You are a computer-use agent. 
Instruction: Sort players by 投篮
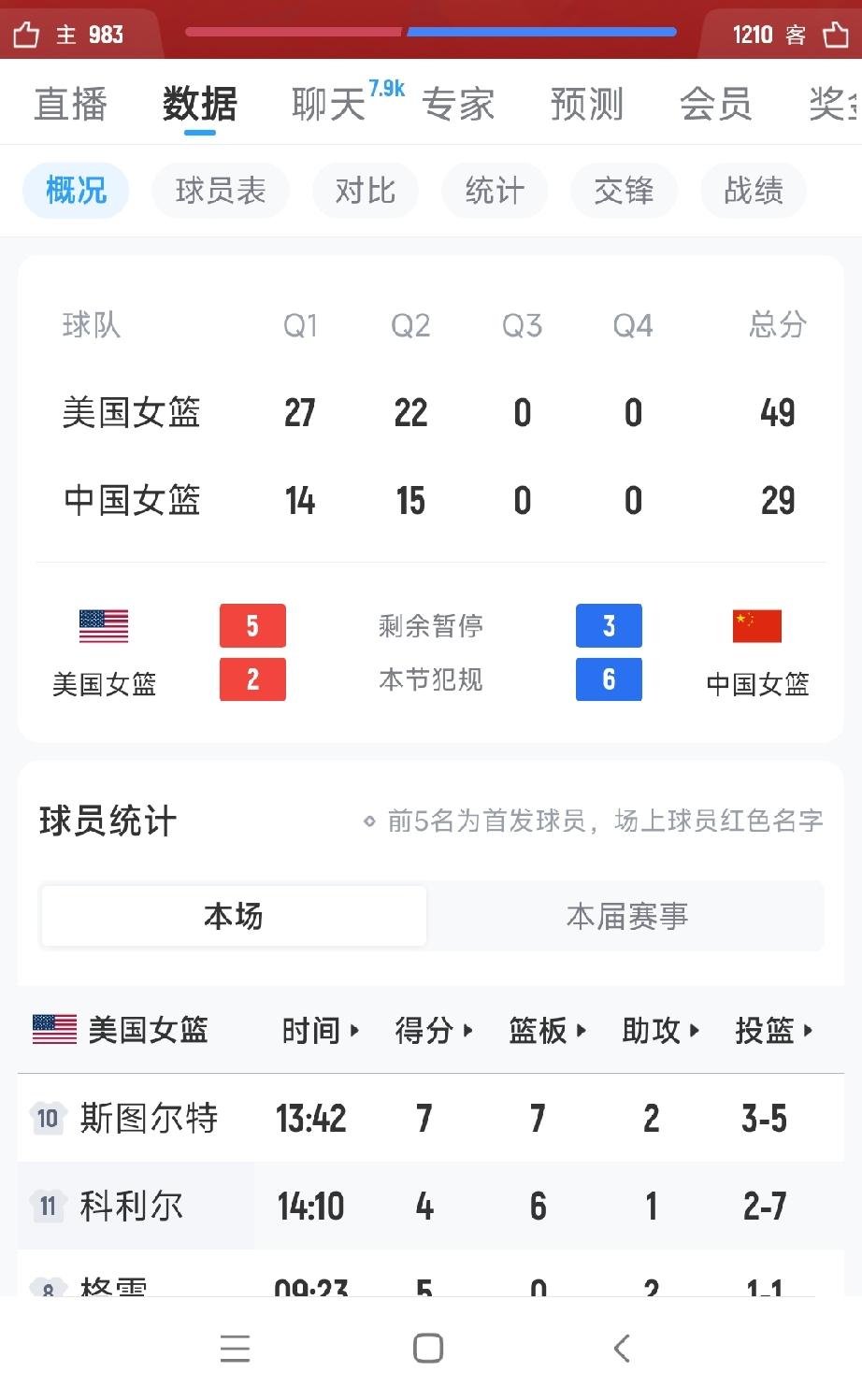pos(774,1031)
